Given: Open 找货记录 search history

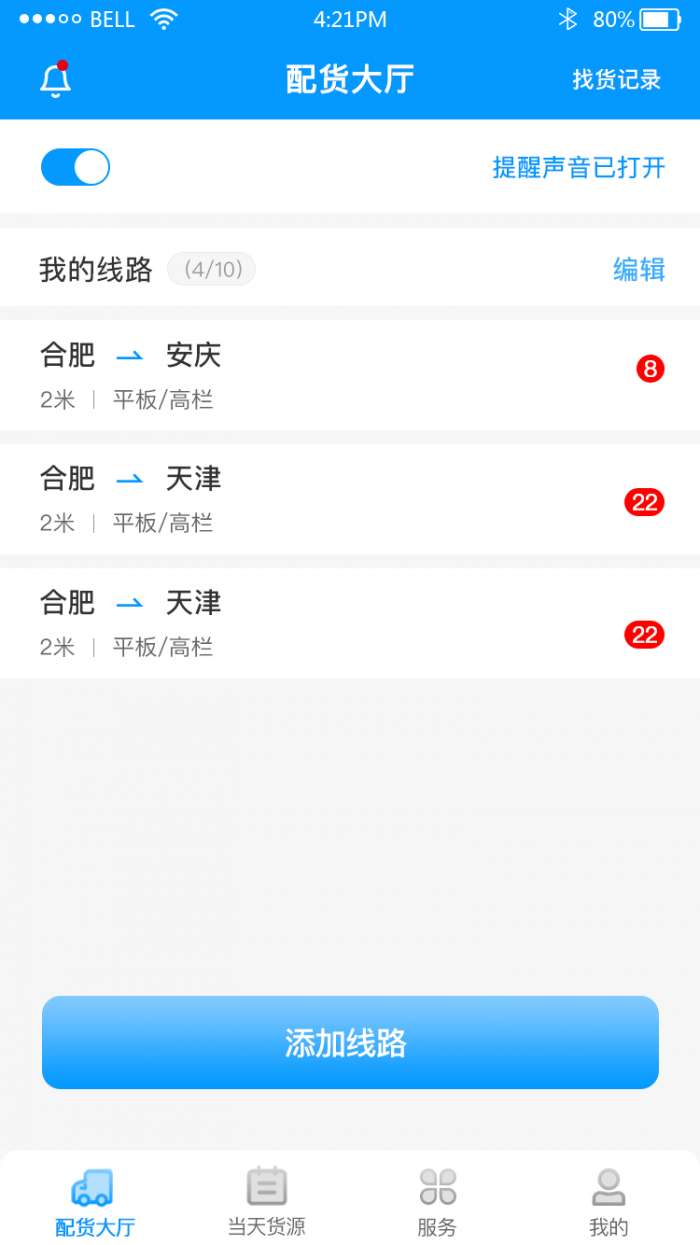Looking at the screenshot, I should tap(616, 80).
